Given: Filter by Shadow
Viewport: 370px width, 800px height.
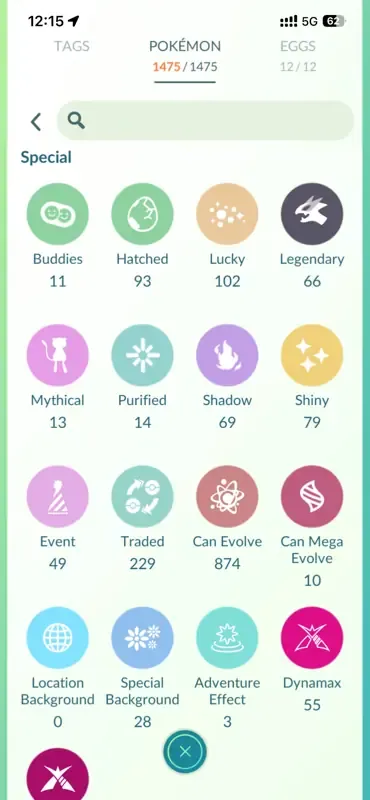Looking at the screenshot, I should coord(227,356).
